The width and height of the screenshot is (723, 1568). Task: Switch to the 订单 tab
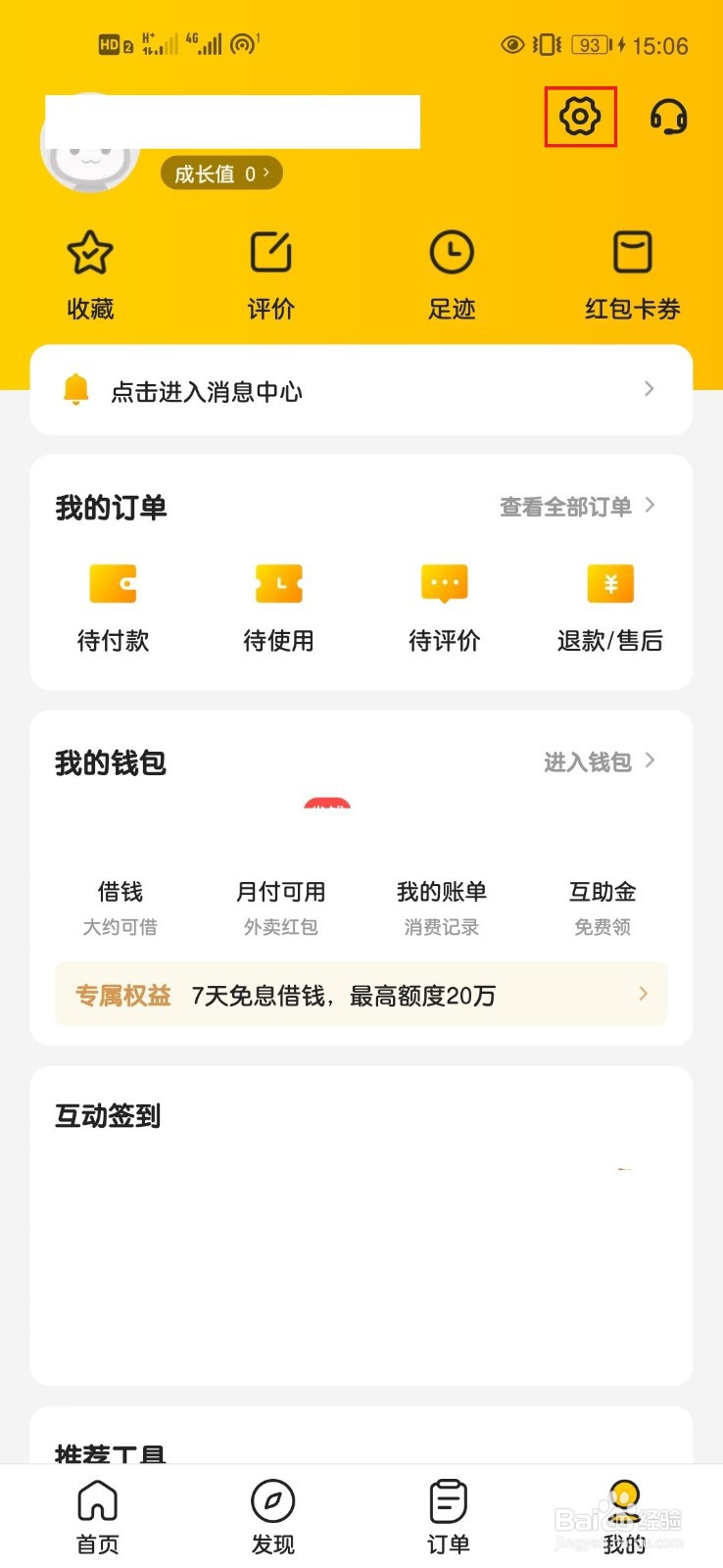point(448,1514)
